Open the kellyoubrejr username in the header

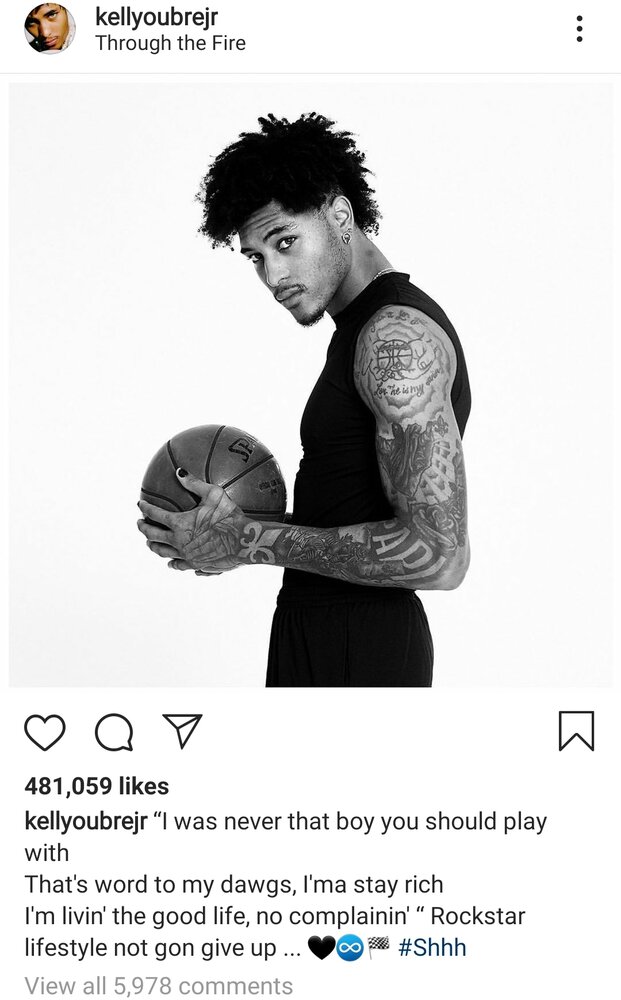tap(156, 16)
